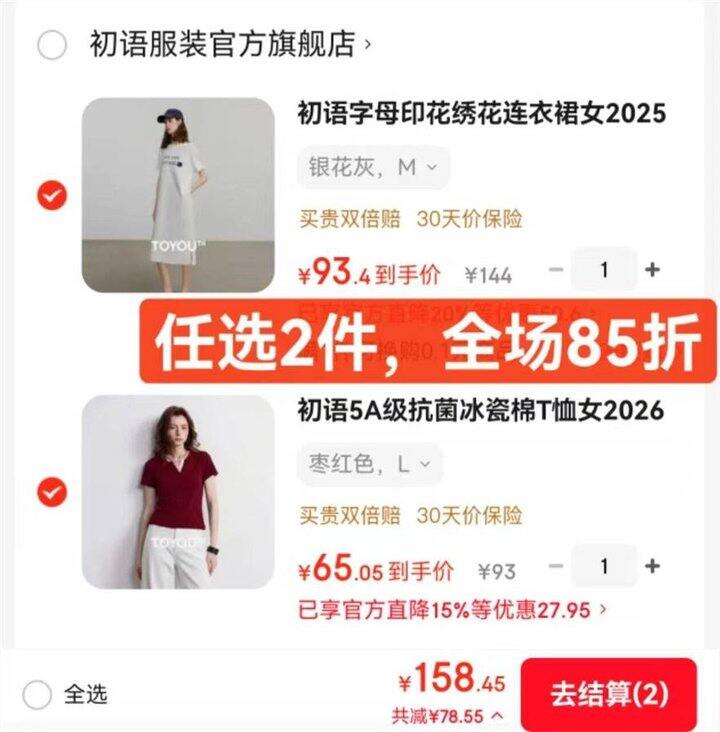Open the 冰瓷棉T恤 product image
Screen dimensions: 720x732
coord(178,492)
